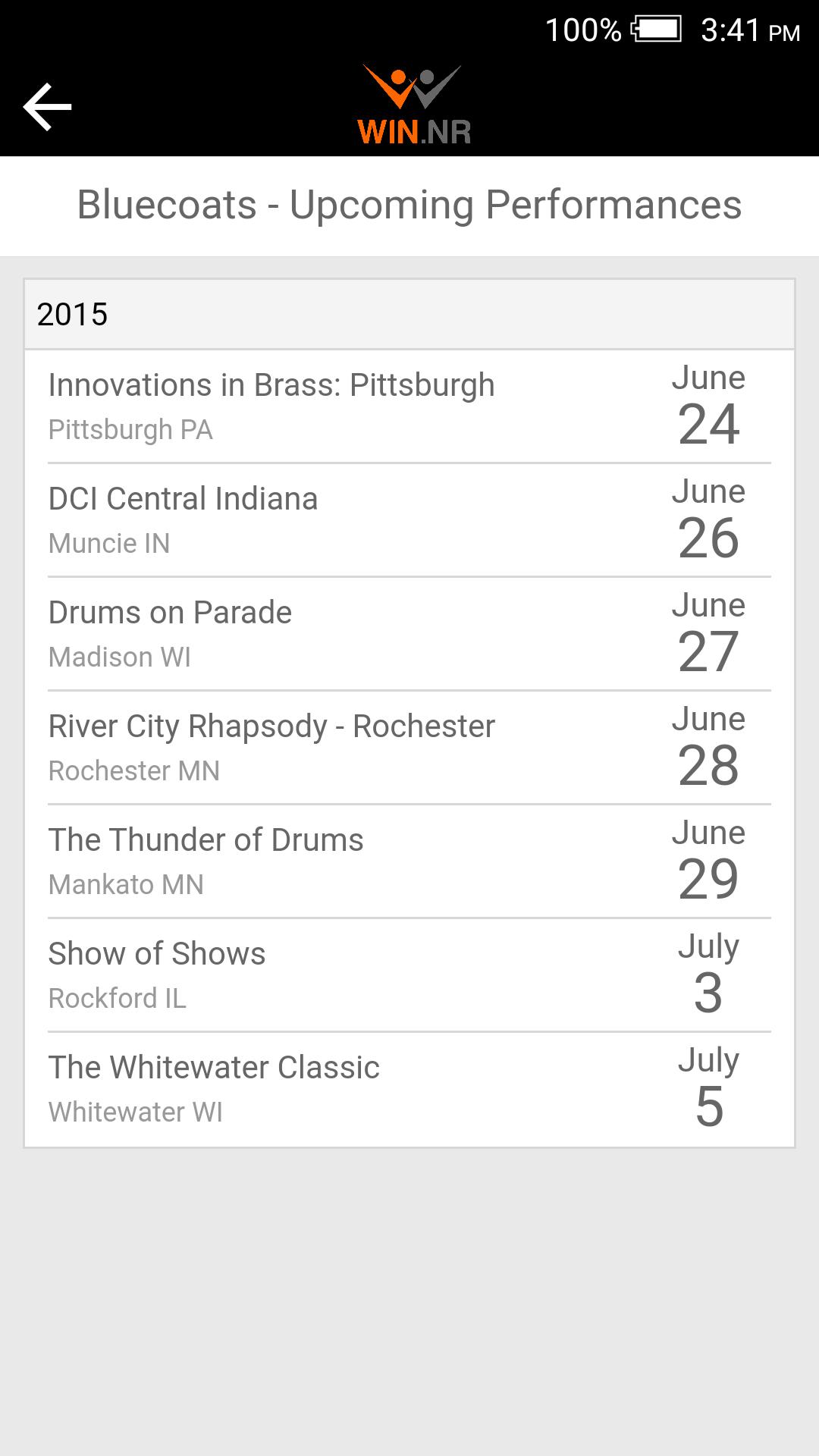Select the Drums on Parade show
819x1456 pixels.
pos(409,634)
